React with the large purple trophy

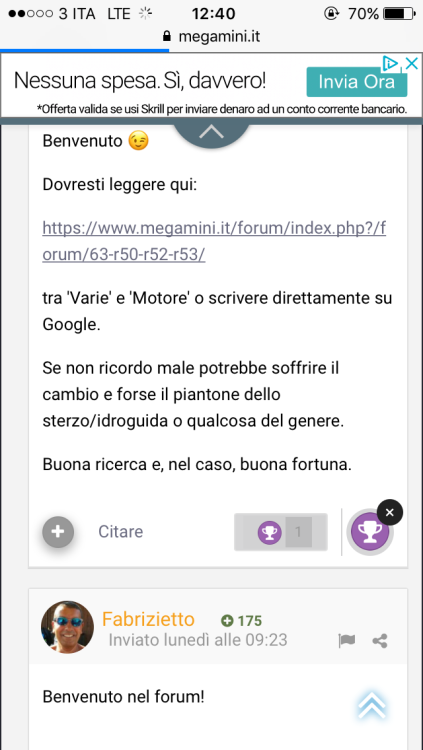(x=369, y=532)
